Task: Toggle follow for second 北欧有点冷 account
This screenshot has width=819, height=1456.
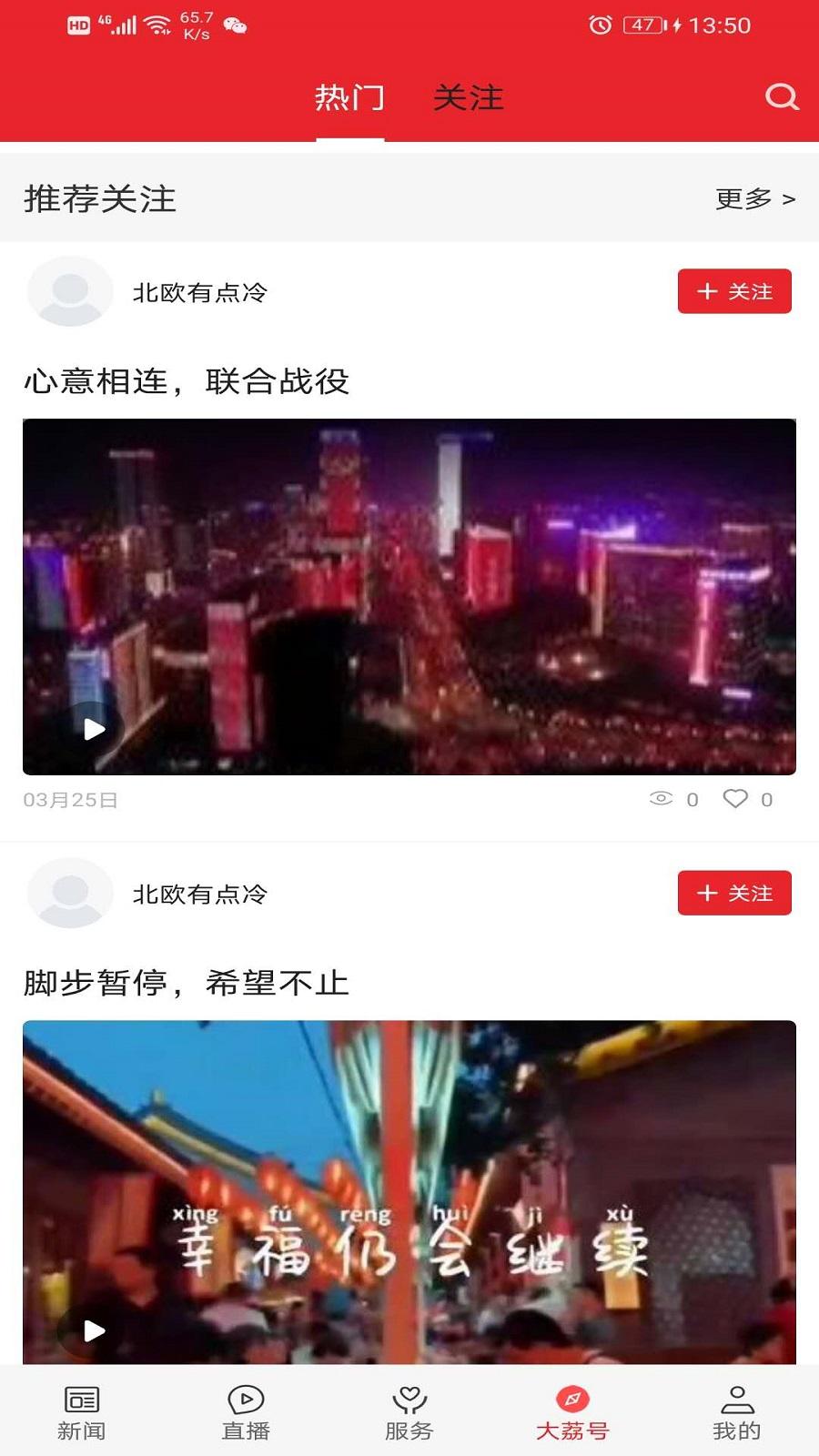Action: pyautogui.click(x=734, y=893)
